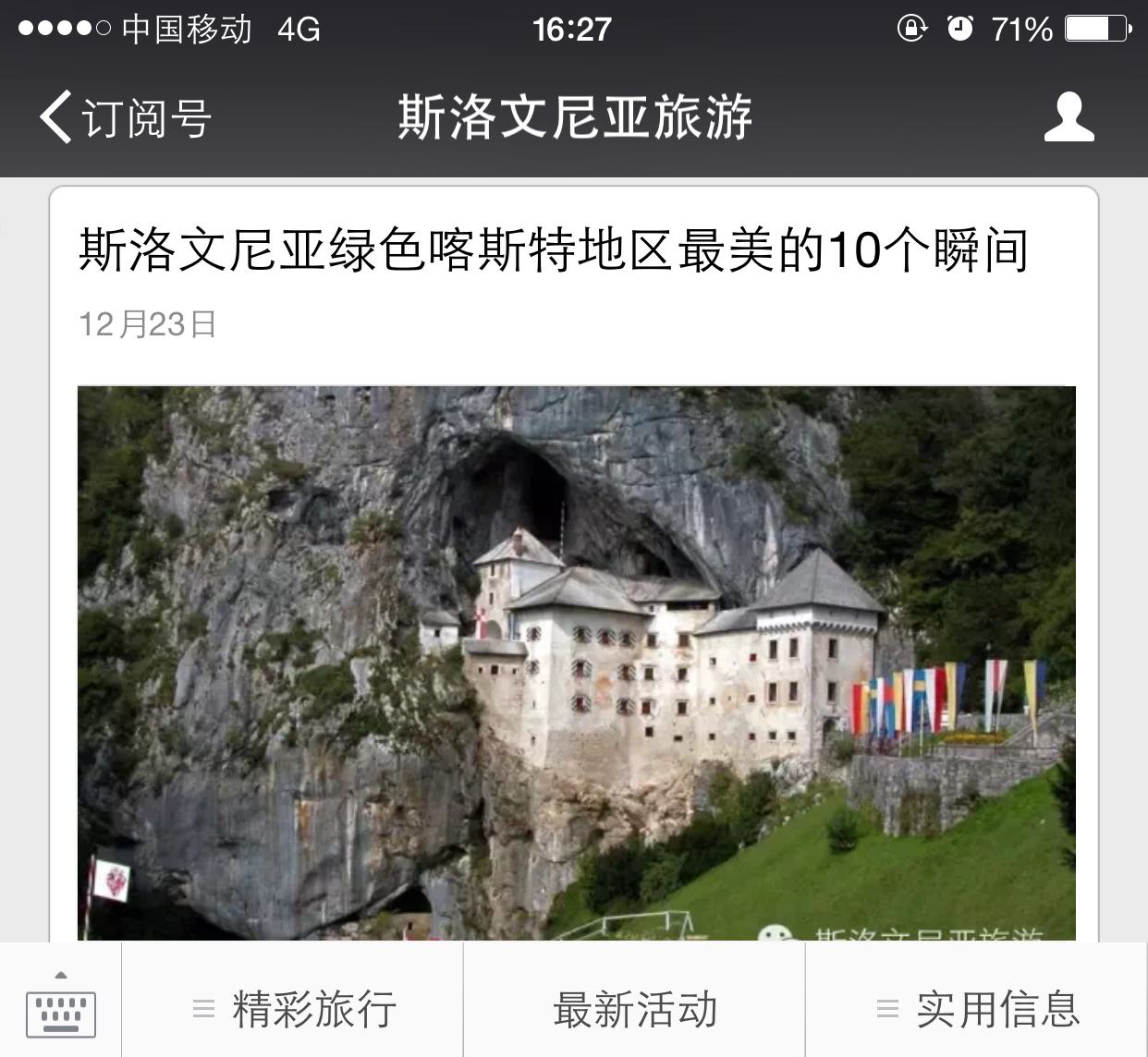Expand the 实用信息 menu

pos(978,1009)
